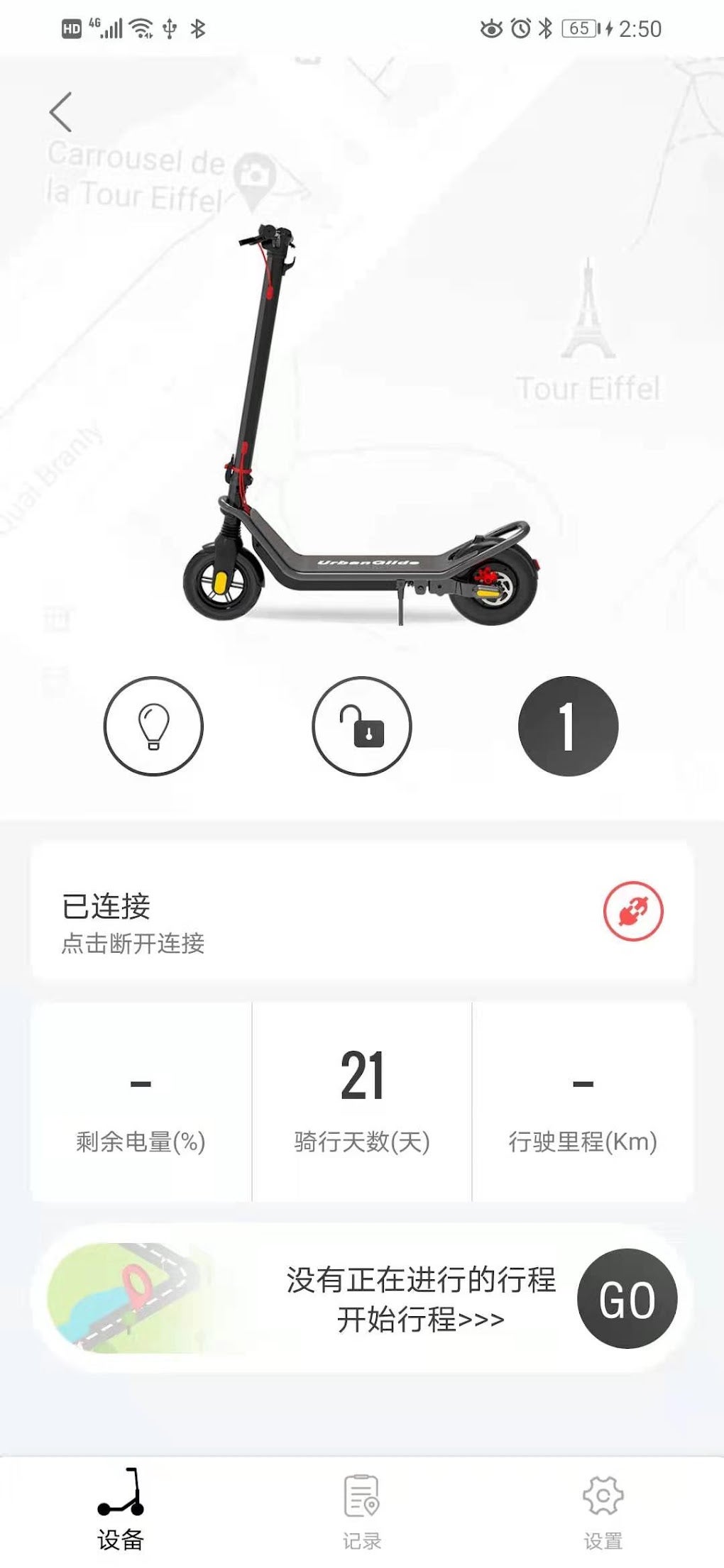Tap the scooter lock icon
This screenshot has width=724, height=1568.
coord(362,726)
